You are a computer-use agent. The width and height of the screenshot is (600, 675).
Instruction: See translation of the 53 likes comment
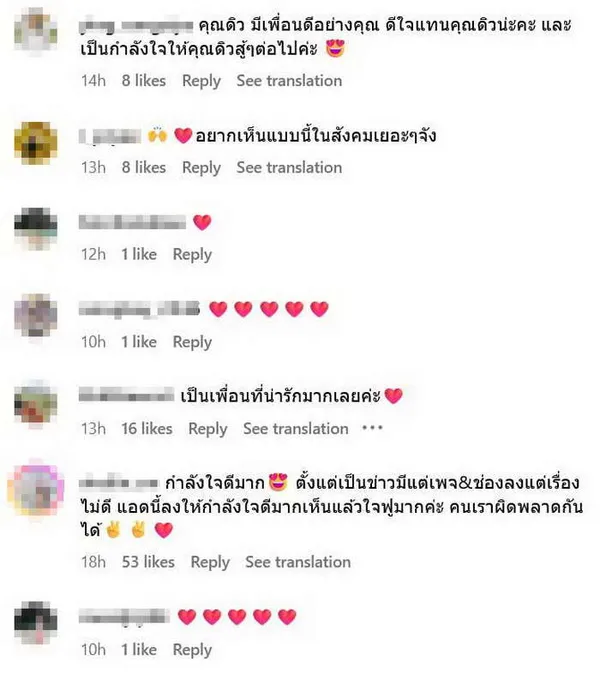[x=298, y=562]
